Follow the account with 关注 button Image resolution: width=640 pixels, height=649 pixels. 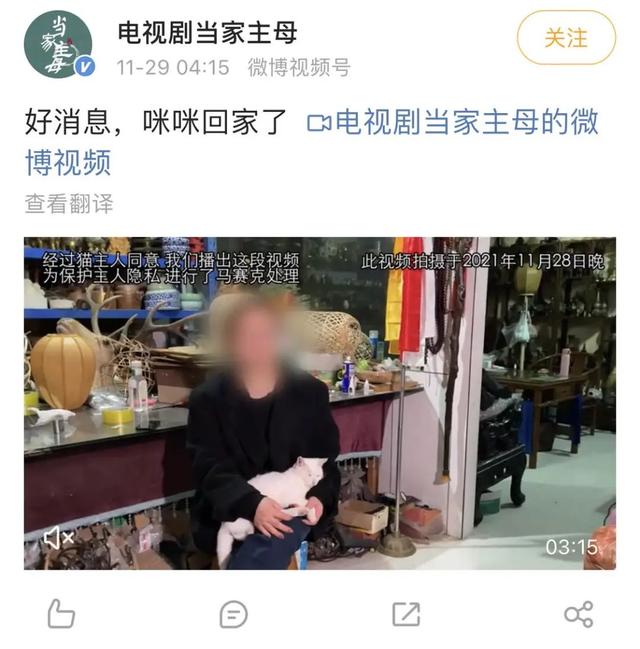coord(566,38)
